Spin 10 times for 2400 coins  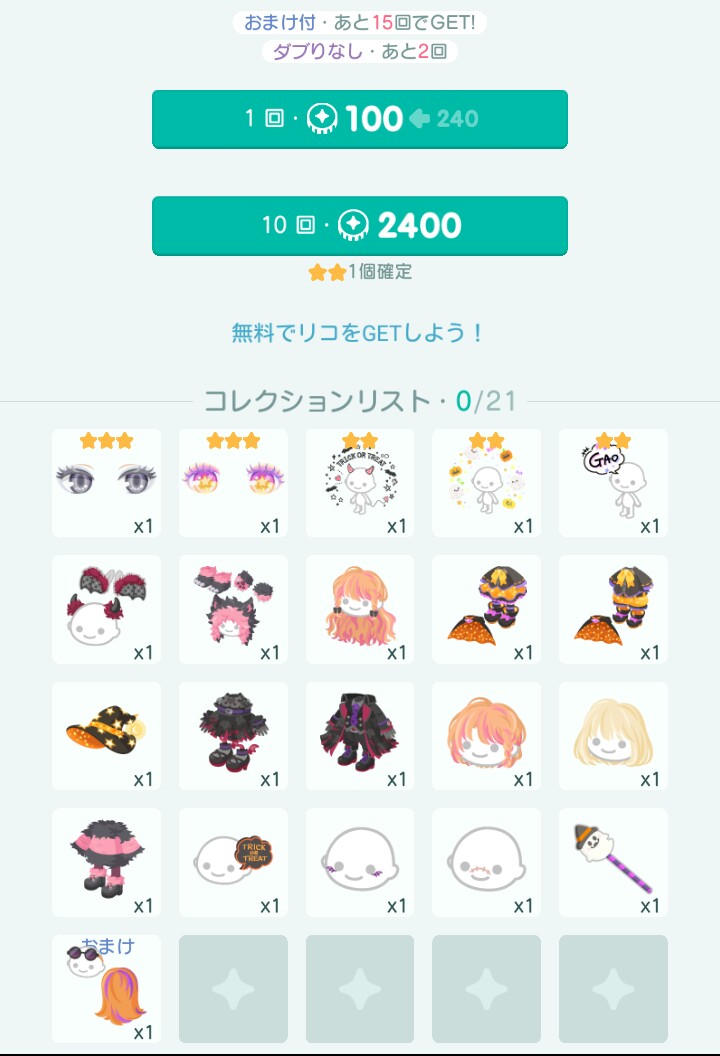click(x=360, y=225)
